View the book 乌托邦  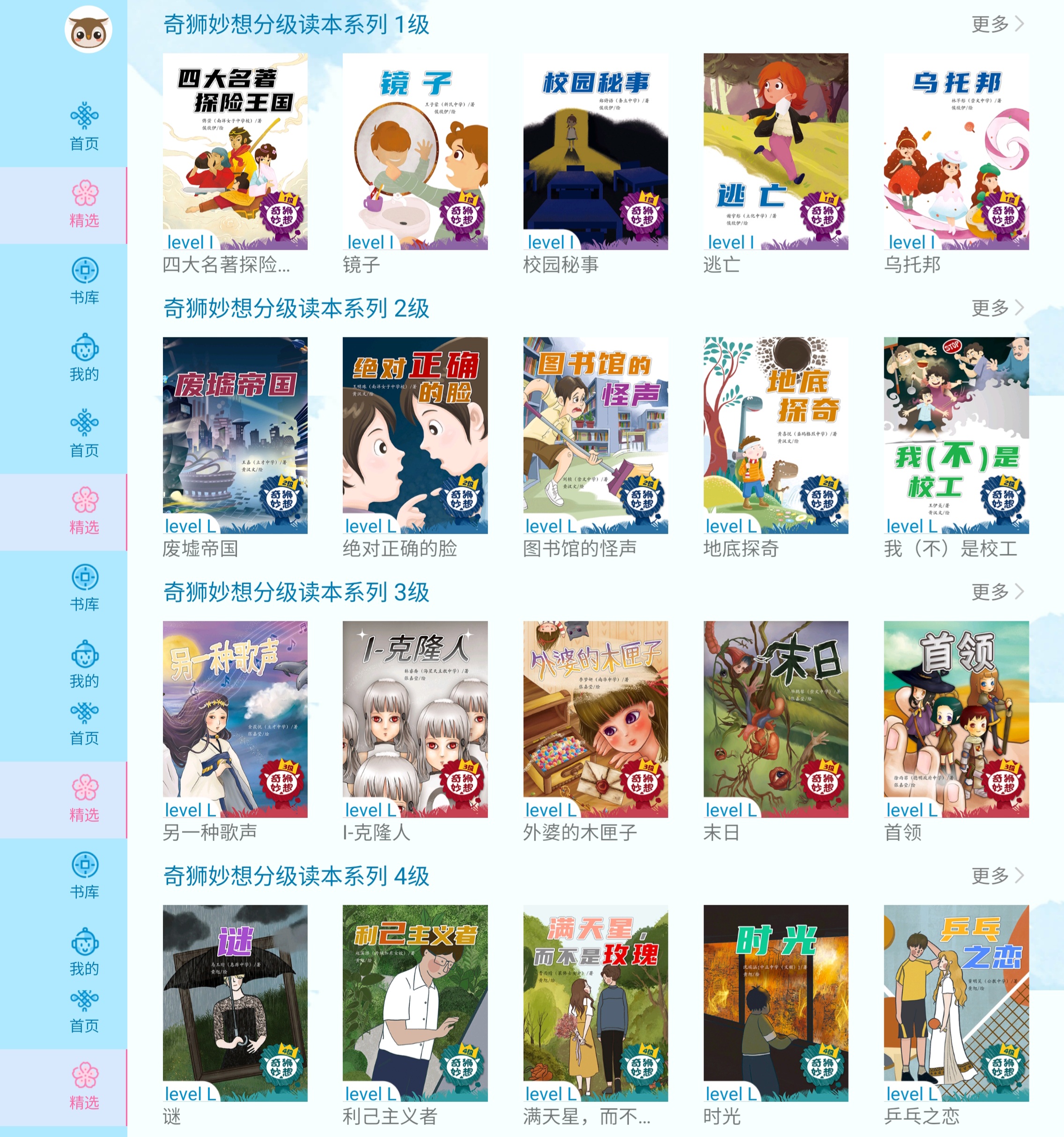click(956, 152)
